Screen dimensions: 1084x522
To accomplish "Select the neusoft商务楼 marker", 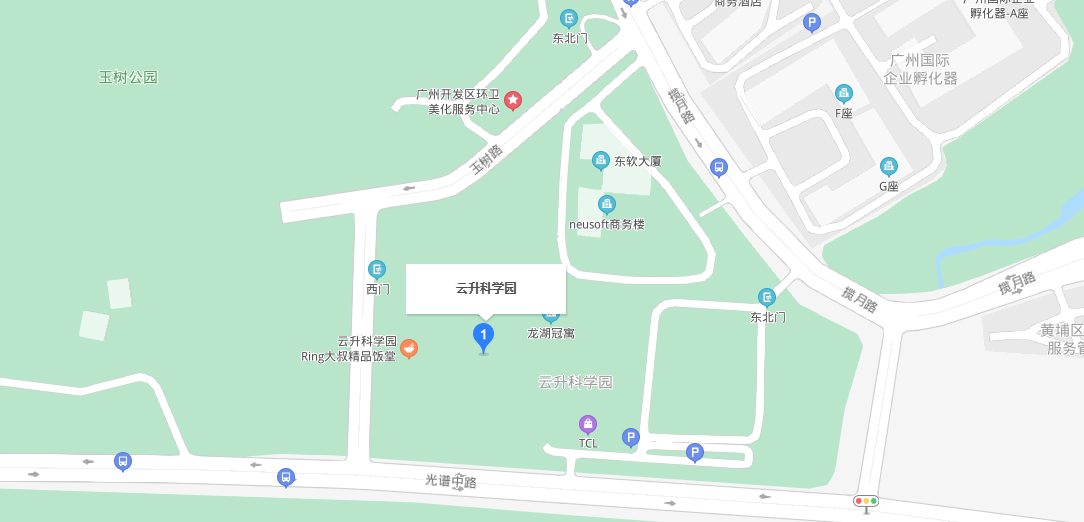I will (x=607, y=205).
